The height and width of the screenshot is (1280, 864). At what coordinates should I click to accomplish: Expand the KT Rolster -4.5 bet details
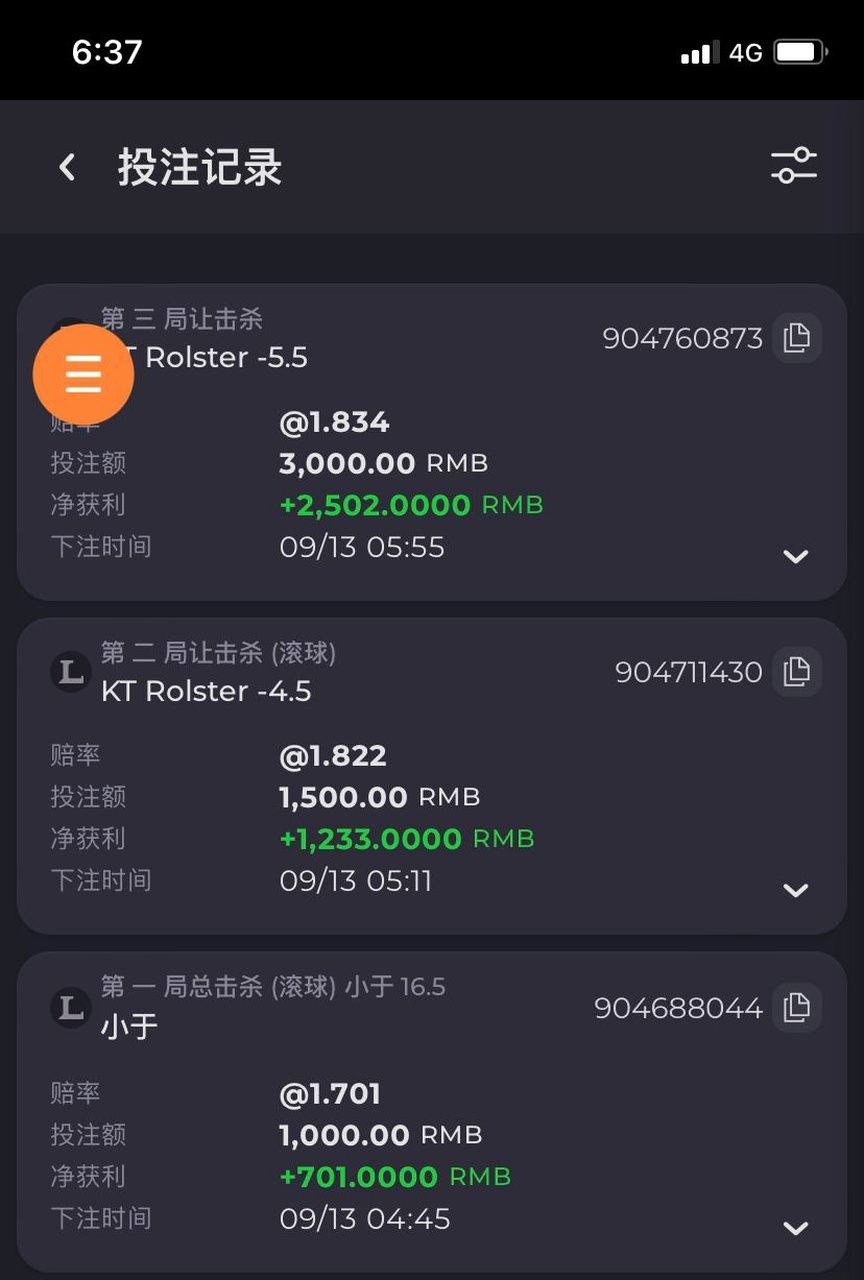tap(795, 890)
